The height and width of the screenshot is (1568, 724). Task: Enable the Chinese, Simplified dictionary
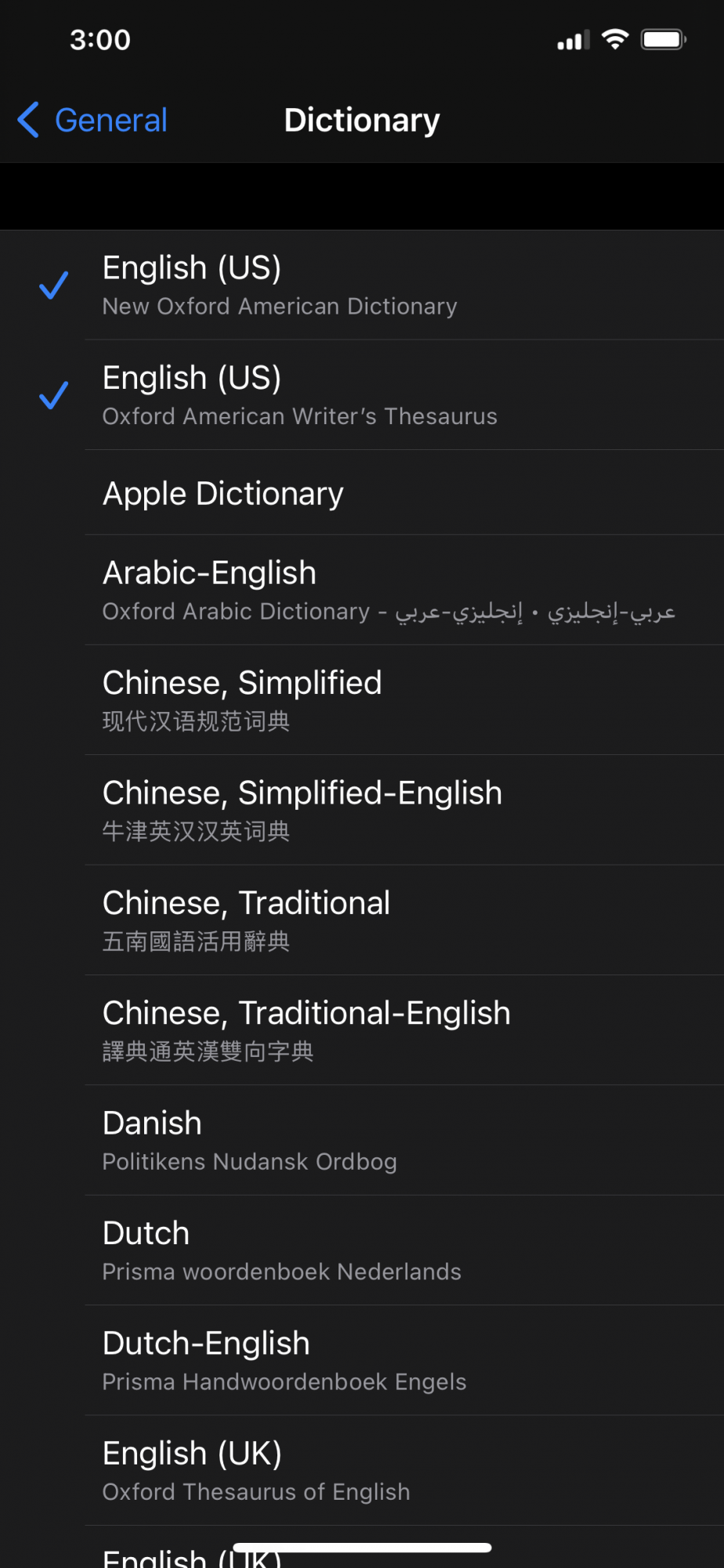pos(360,700)
